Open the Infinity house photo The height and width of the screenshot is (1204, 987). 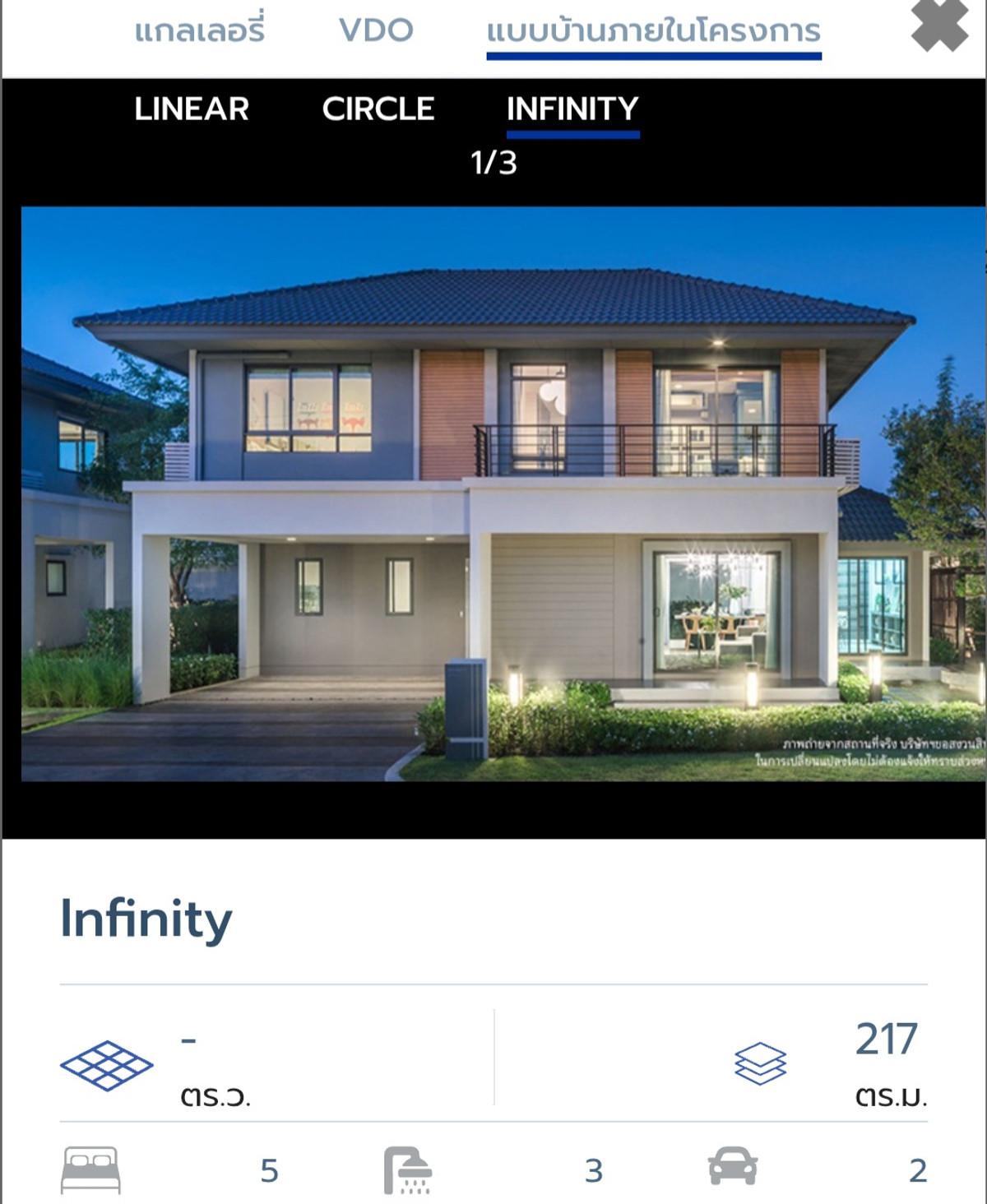click(x=502, y=493)
